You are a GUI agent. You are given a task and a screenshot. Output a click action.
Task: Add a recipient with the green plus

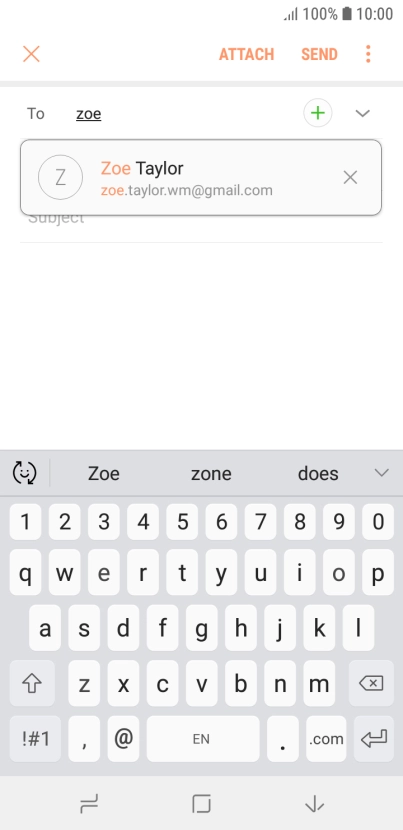pos(318,113)
